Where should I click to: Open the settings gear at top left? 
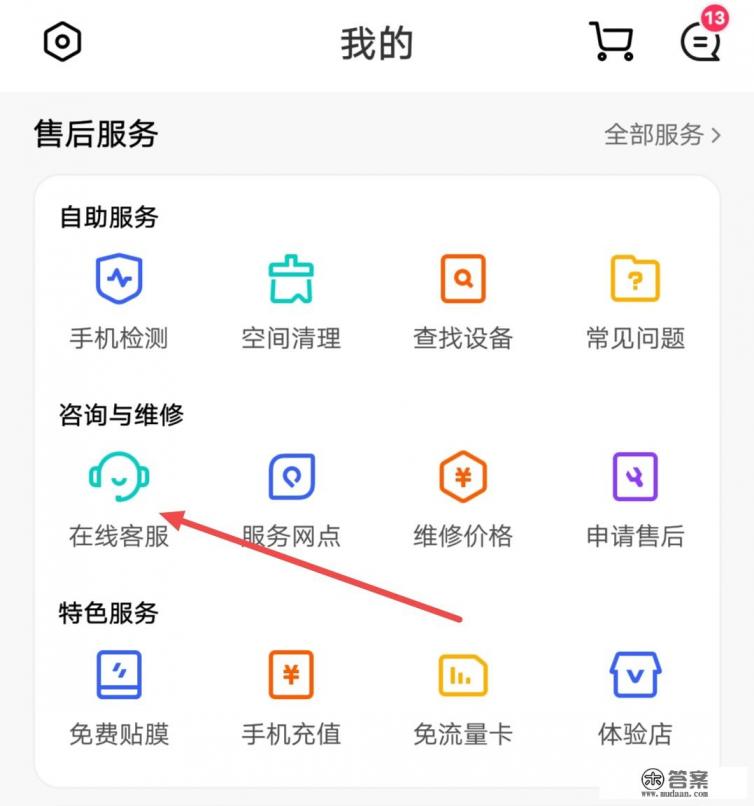[x=62, y=41]
